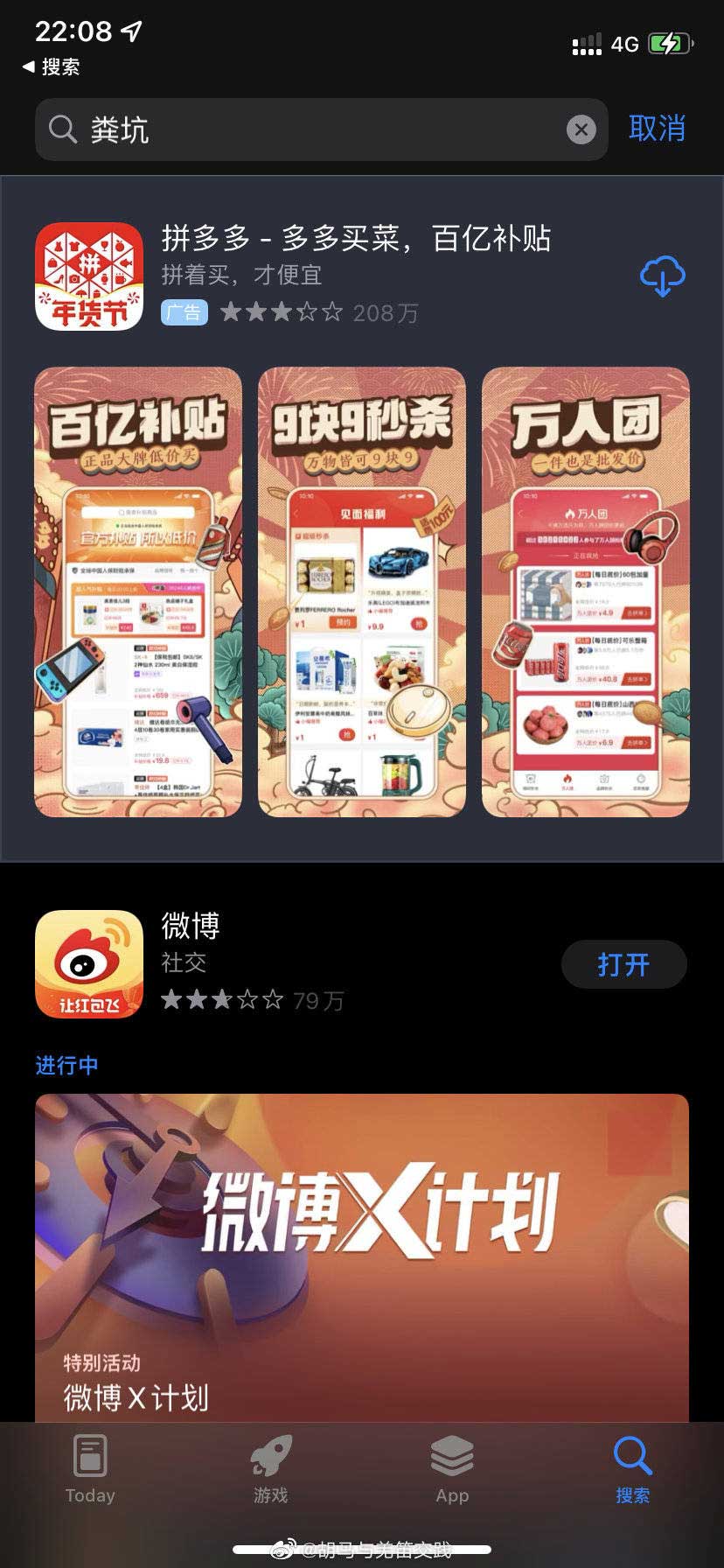This screenshot has width=724, height=1568.
Task: Open the 微博X计划 event card
Action: (x=362, y=1251)
